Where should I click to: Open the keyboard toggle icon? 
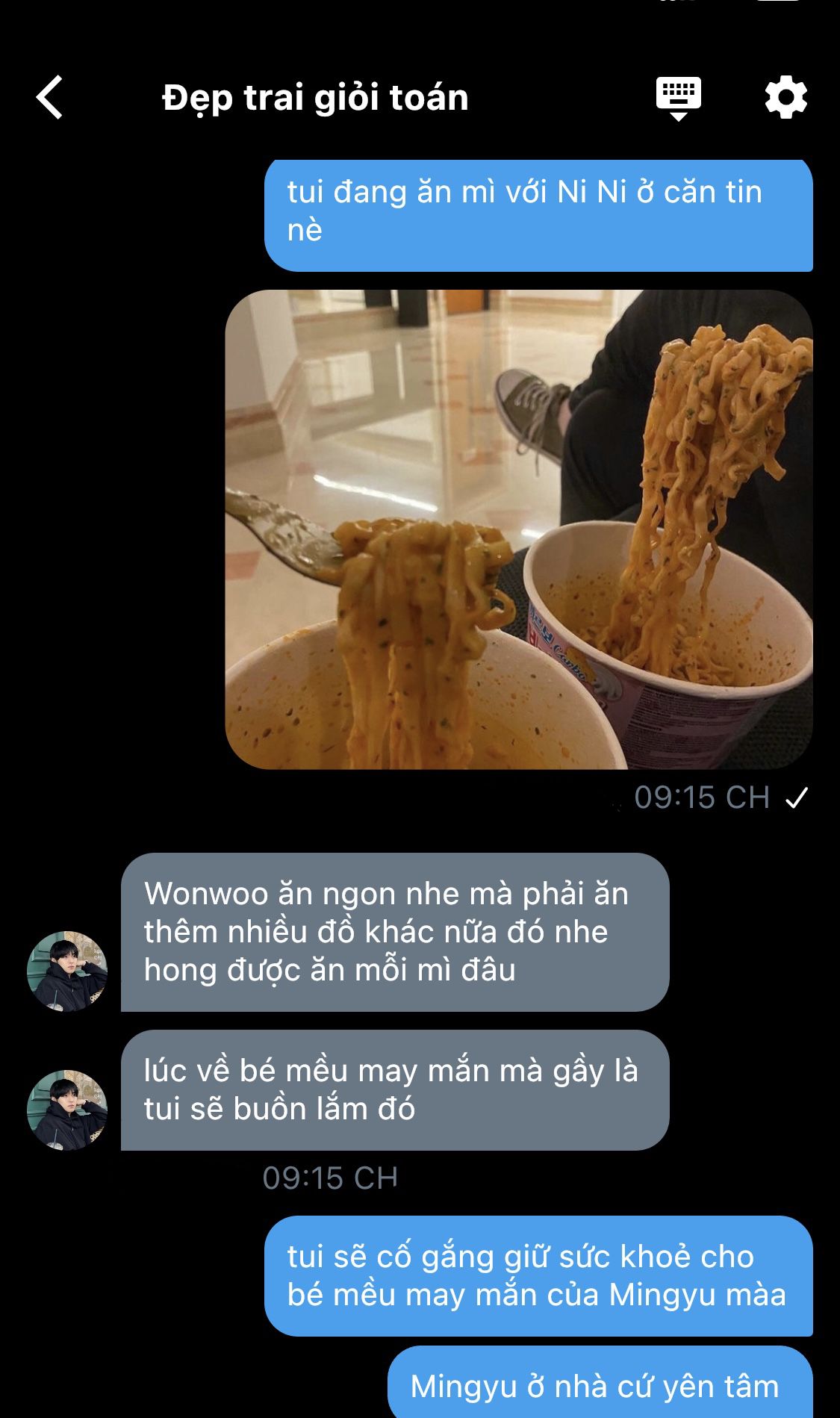click(678, 98)
